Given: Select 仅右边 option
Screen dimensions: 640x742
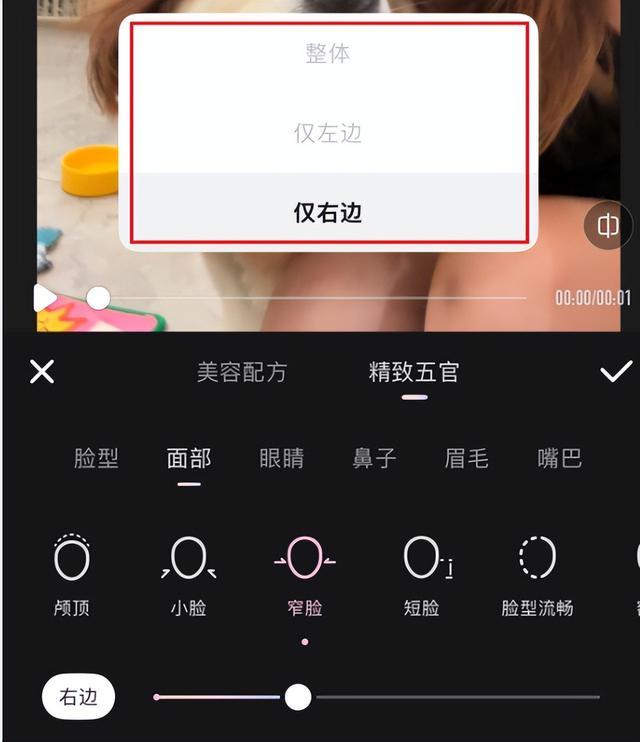Looking at the screenshot, I should pos(327,212).
